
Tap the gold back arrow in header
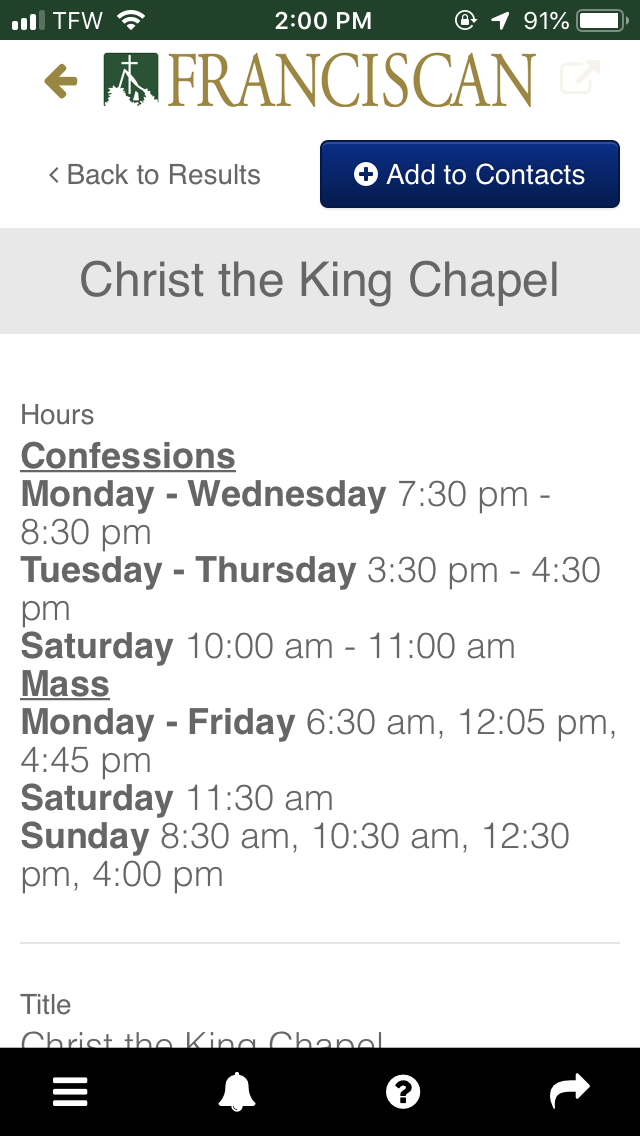click(x=61, y=81)
